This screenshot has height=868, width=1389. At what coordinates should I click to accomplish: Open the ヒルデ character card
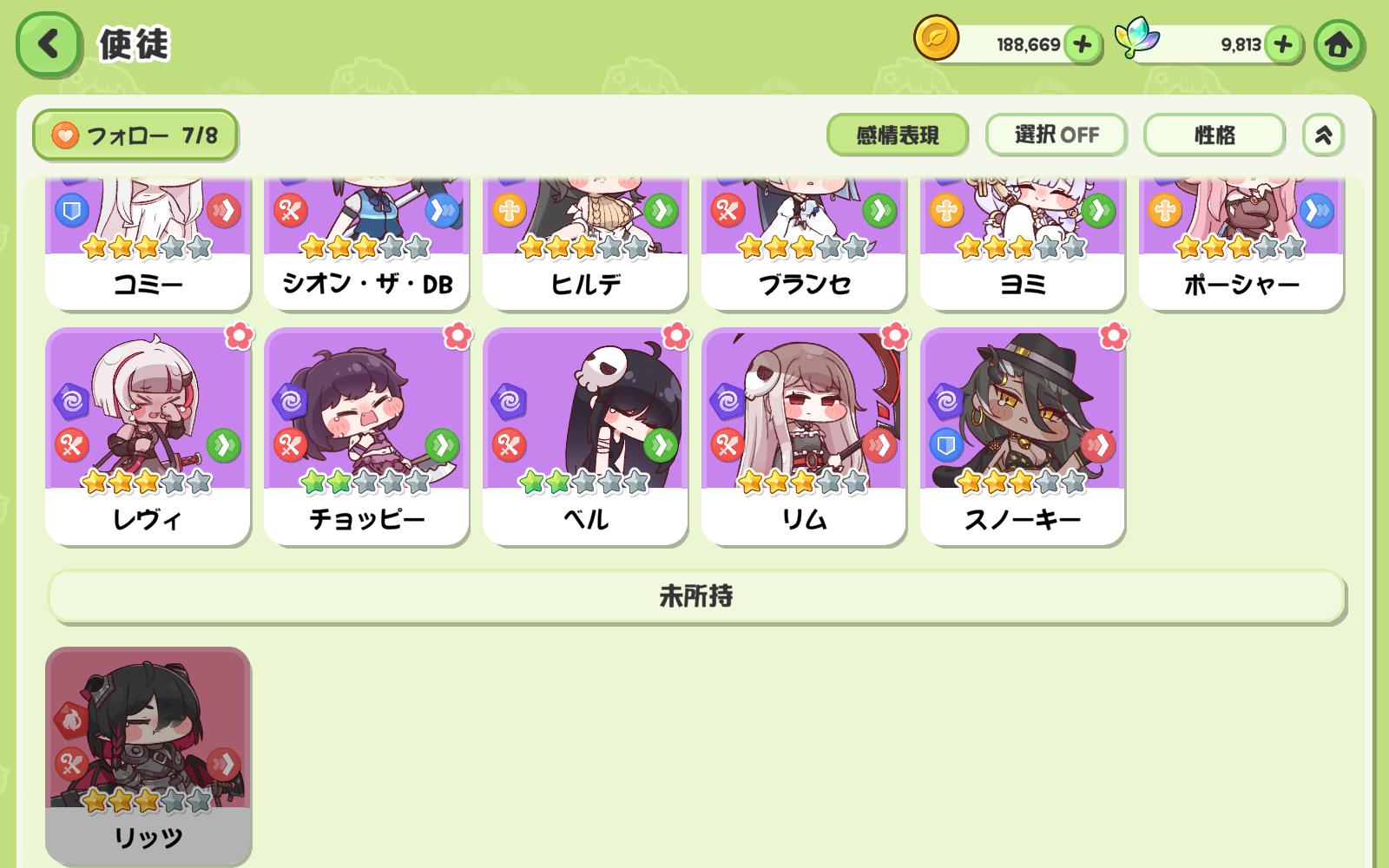click(585, 243)
